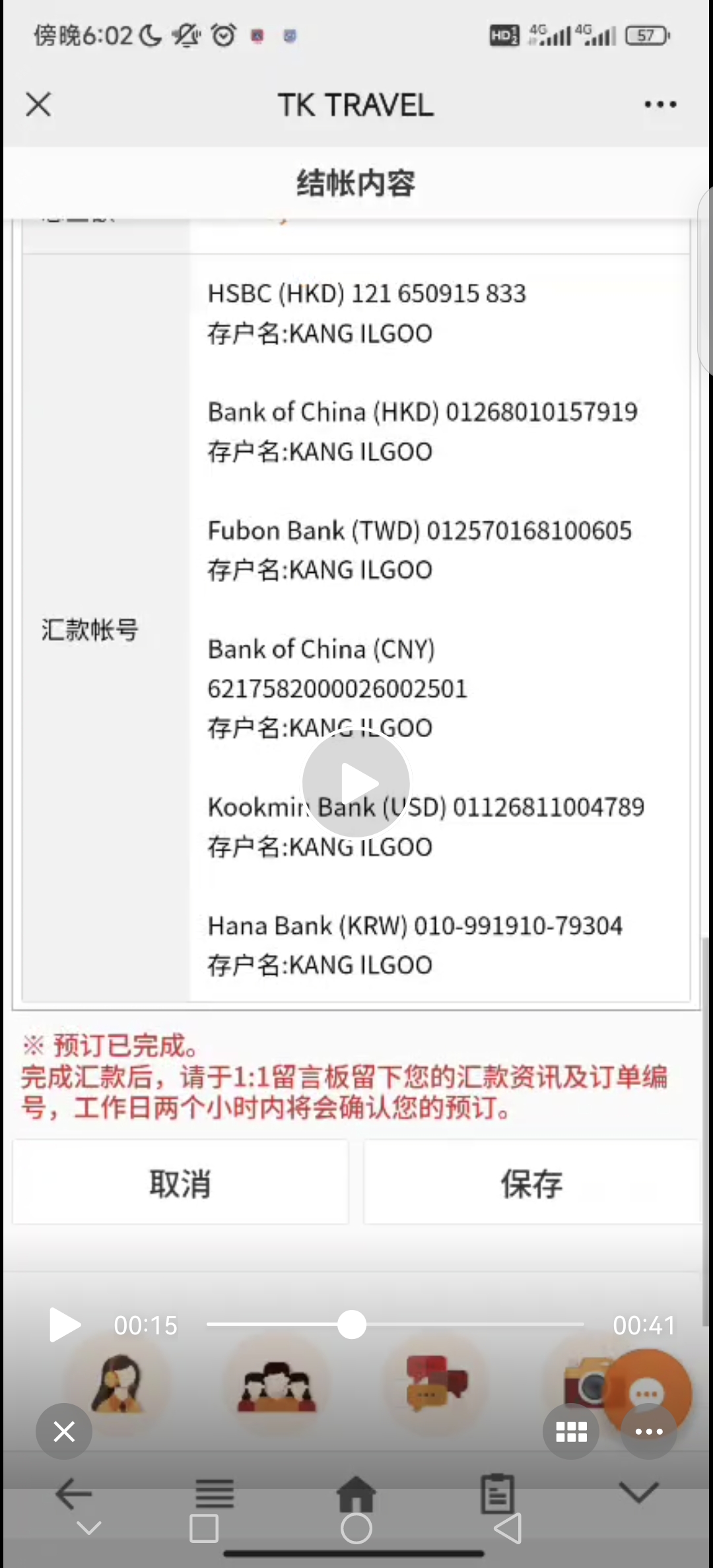Close the video player with the round X
The width and height of the screenshot is (713, 1568).
[64, 1431]
